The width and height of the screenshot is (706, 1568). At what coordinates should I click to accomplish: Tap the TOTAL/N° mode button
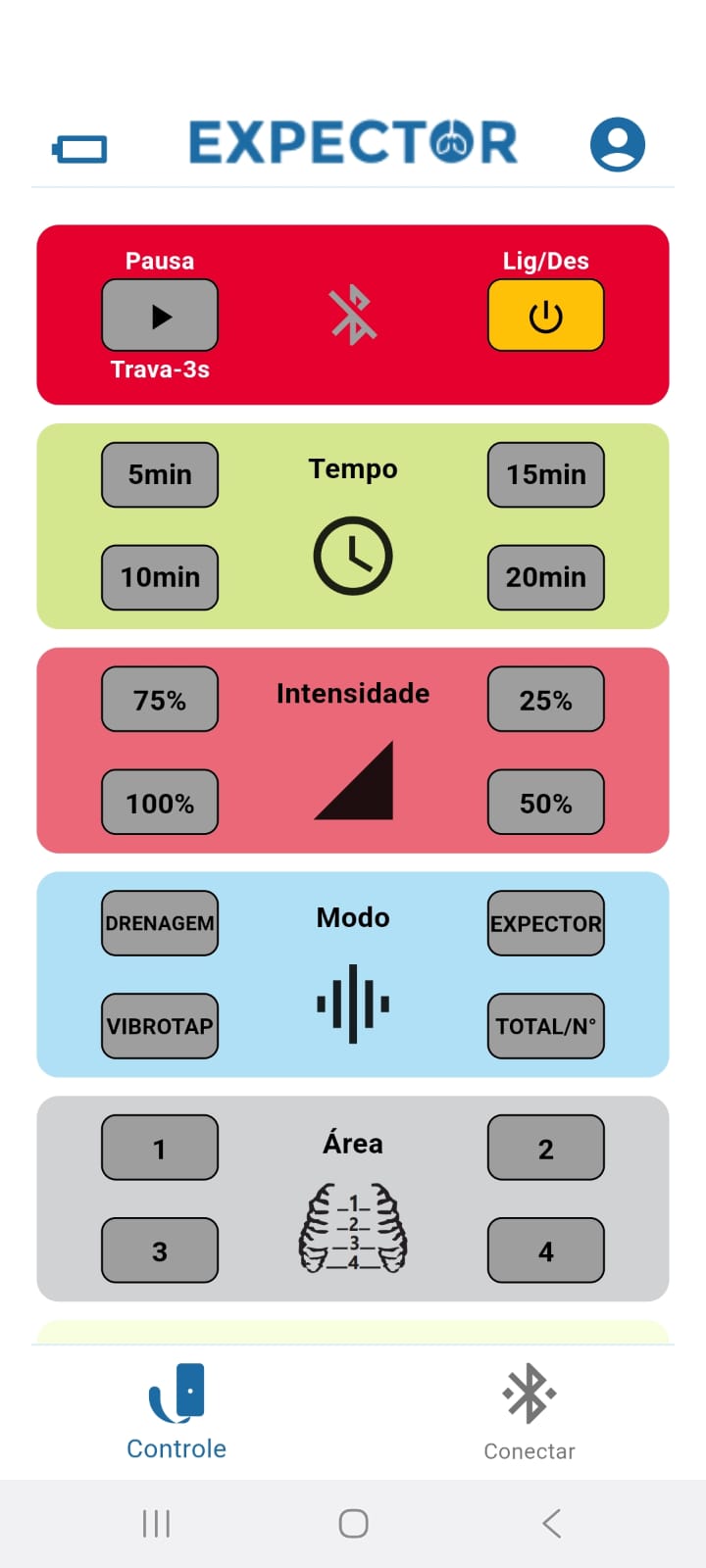coord(546,1026)
